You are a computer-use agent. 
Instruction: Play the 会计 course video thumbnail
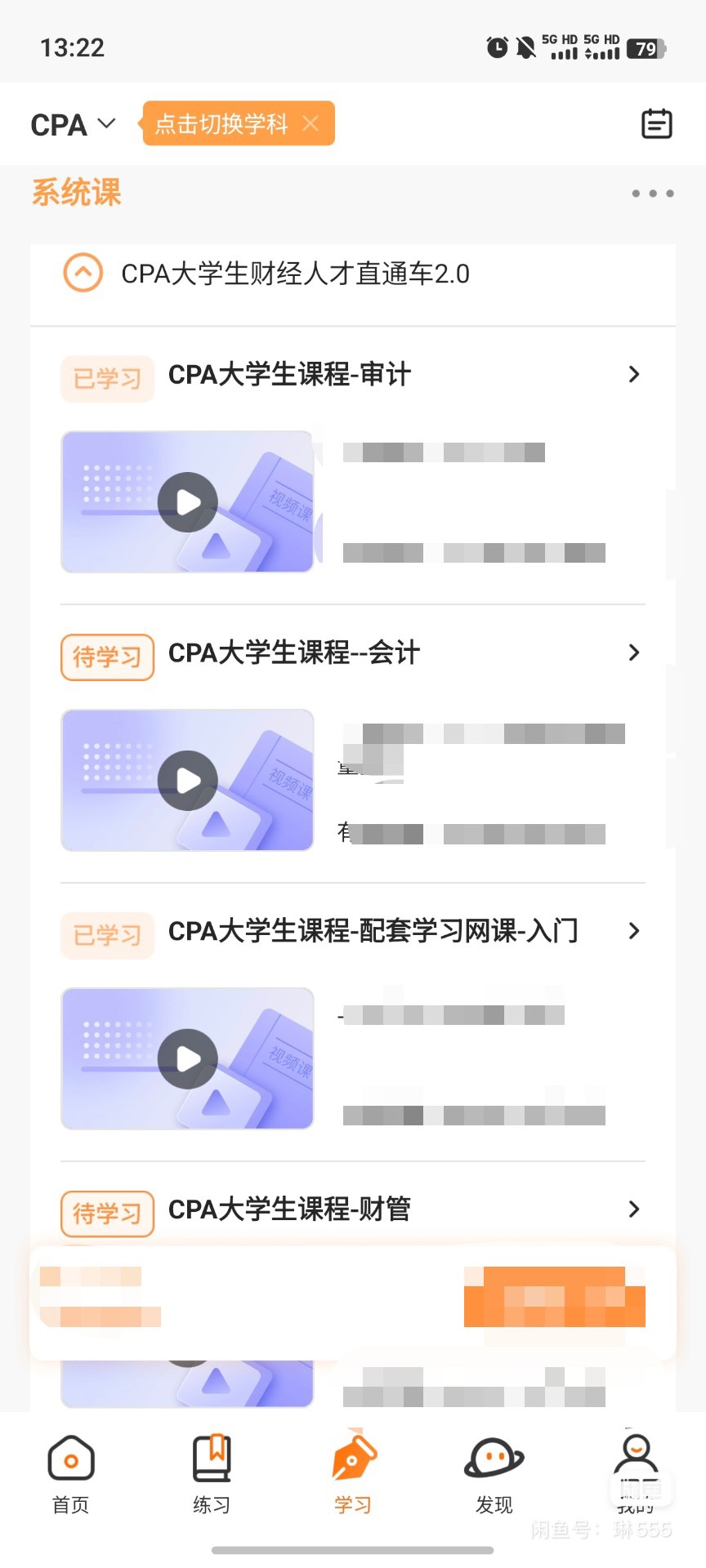click(187, 780)
